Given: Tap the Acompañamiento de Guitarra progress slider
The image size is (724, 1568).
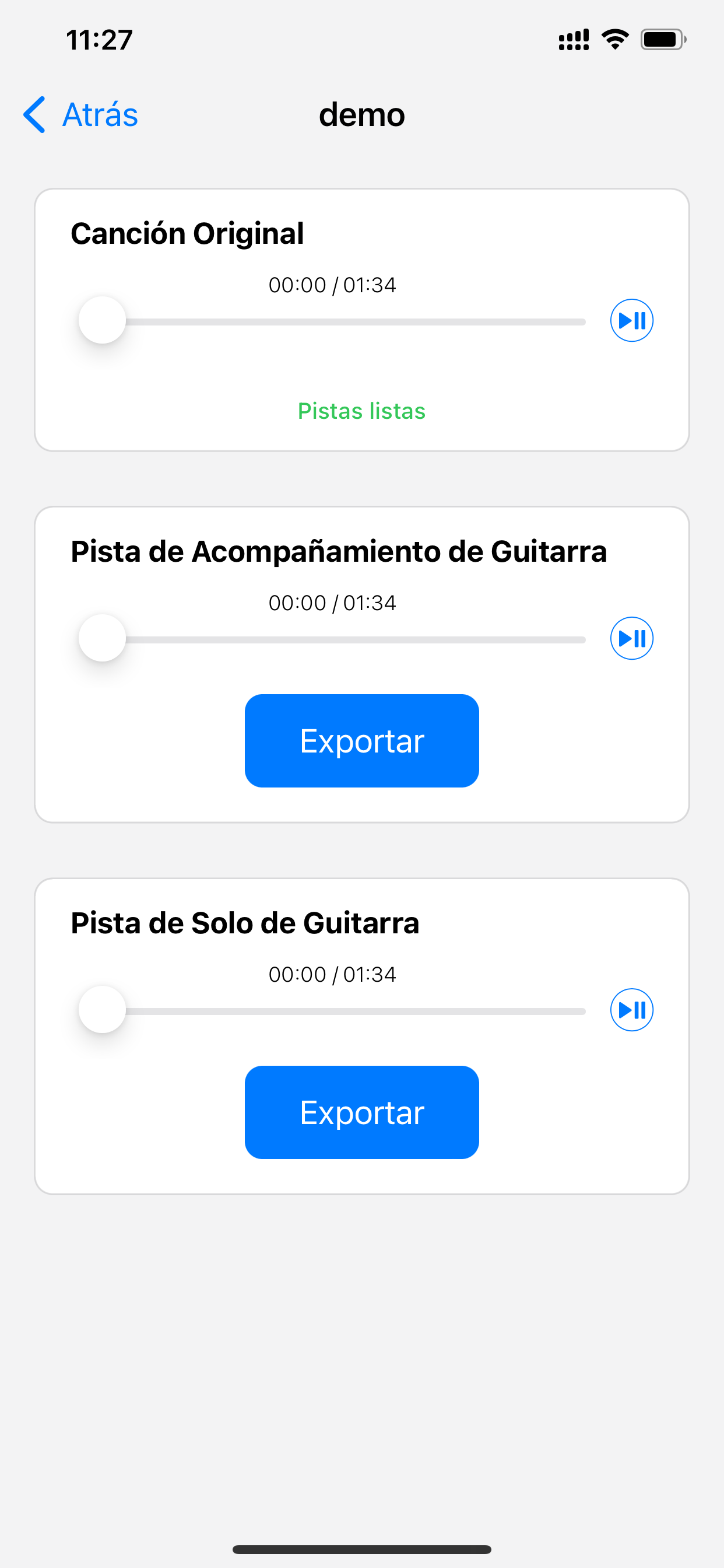Looking at the screenshot, I should (332, 639).
